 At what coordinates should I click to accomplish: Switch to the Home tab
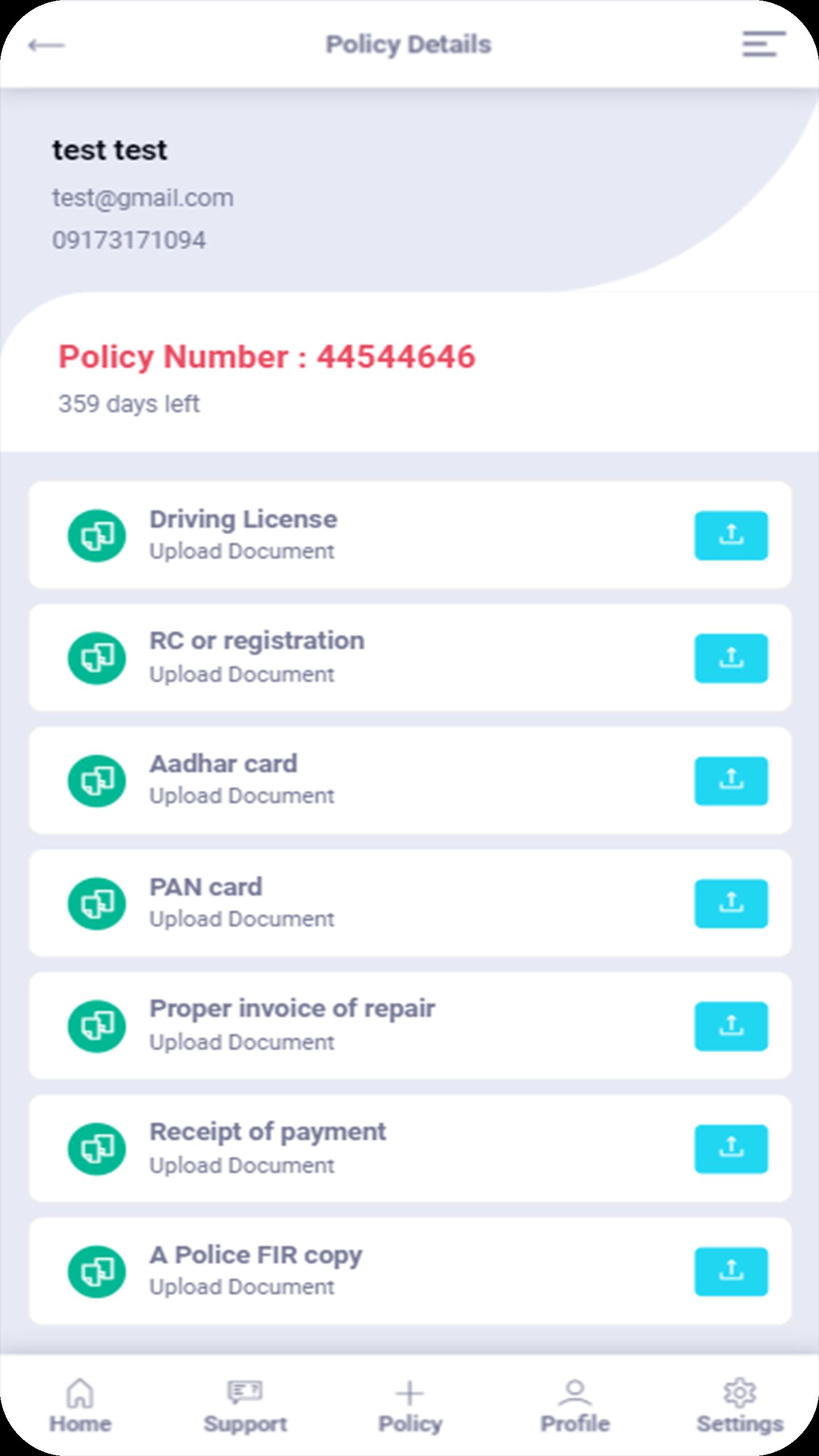coord(80,1406)
